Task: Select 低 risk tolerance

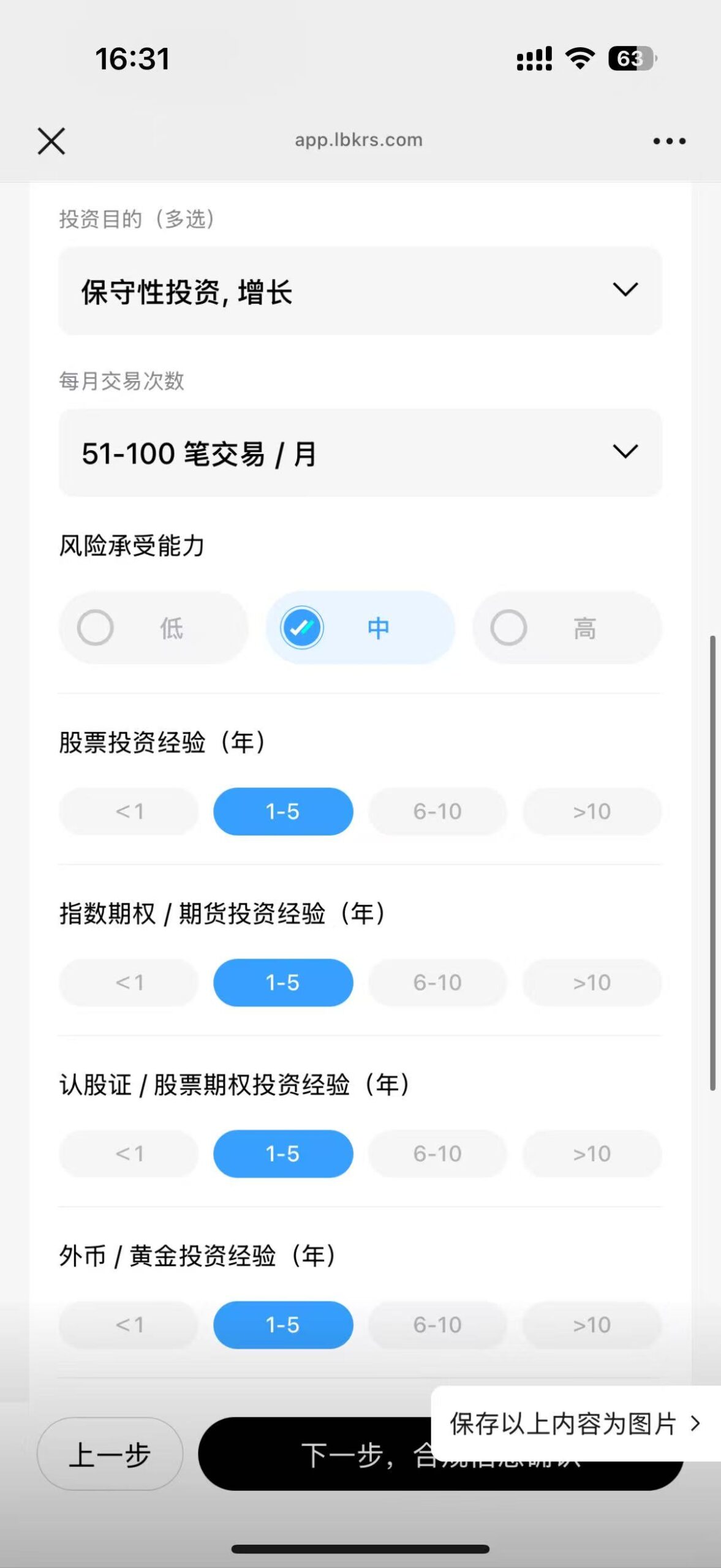Action: point(154,628)
